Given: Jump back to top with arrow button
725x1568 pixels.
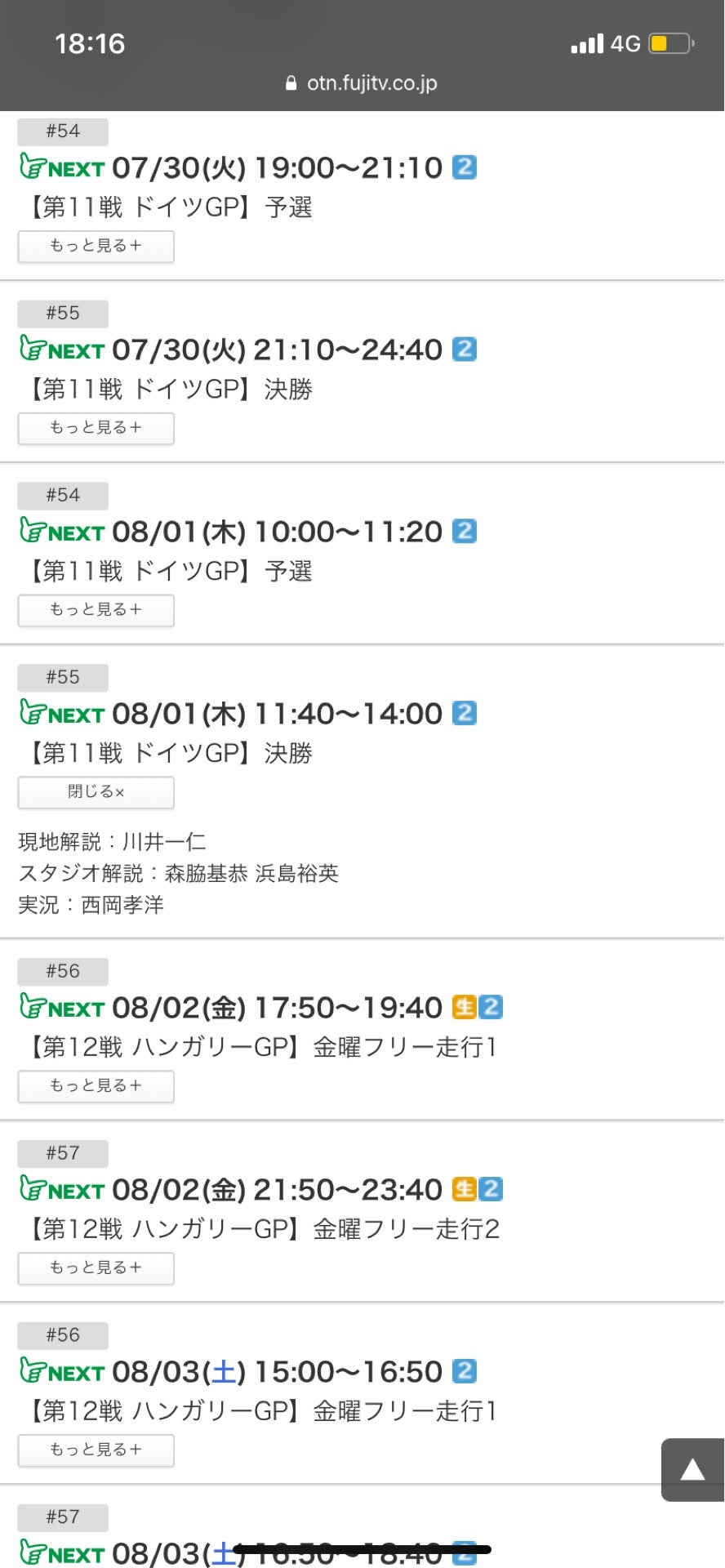Looking at the screenshot, I should click(x=692, y=1470).
